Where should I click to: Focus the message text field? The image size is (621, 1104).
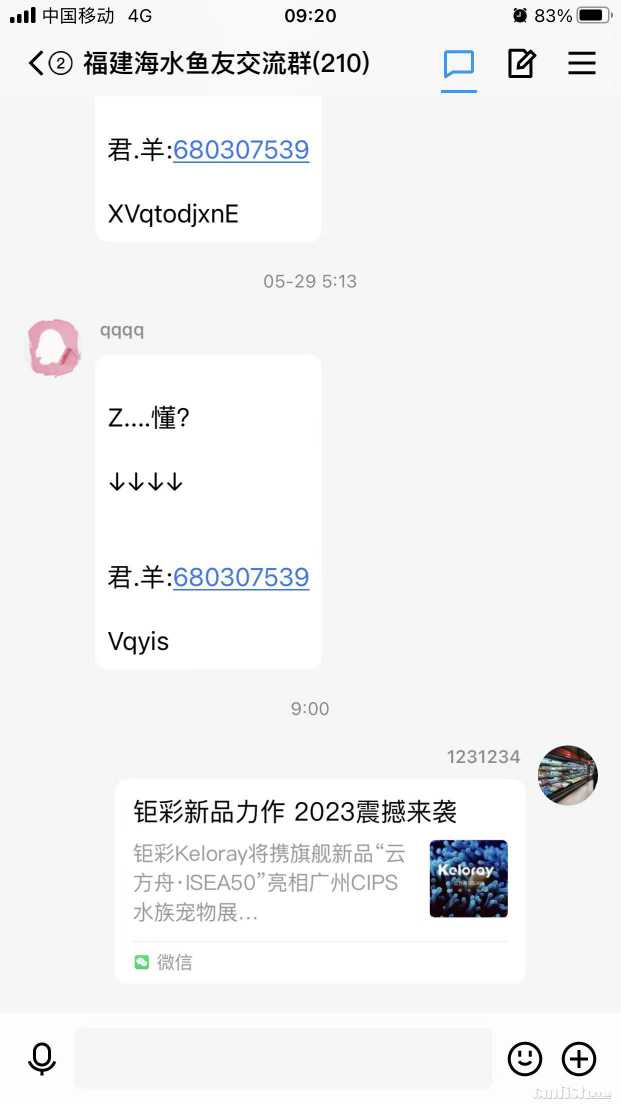click(283, 1058)
